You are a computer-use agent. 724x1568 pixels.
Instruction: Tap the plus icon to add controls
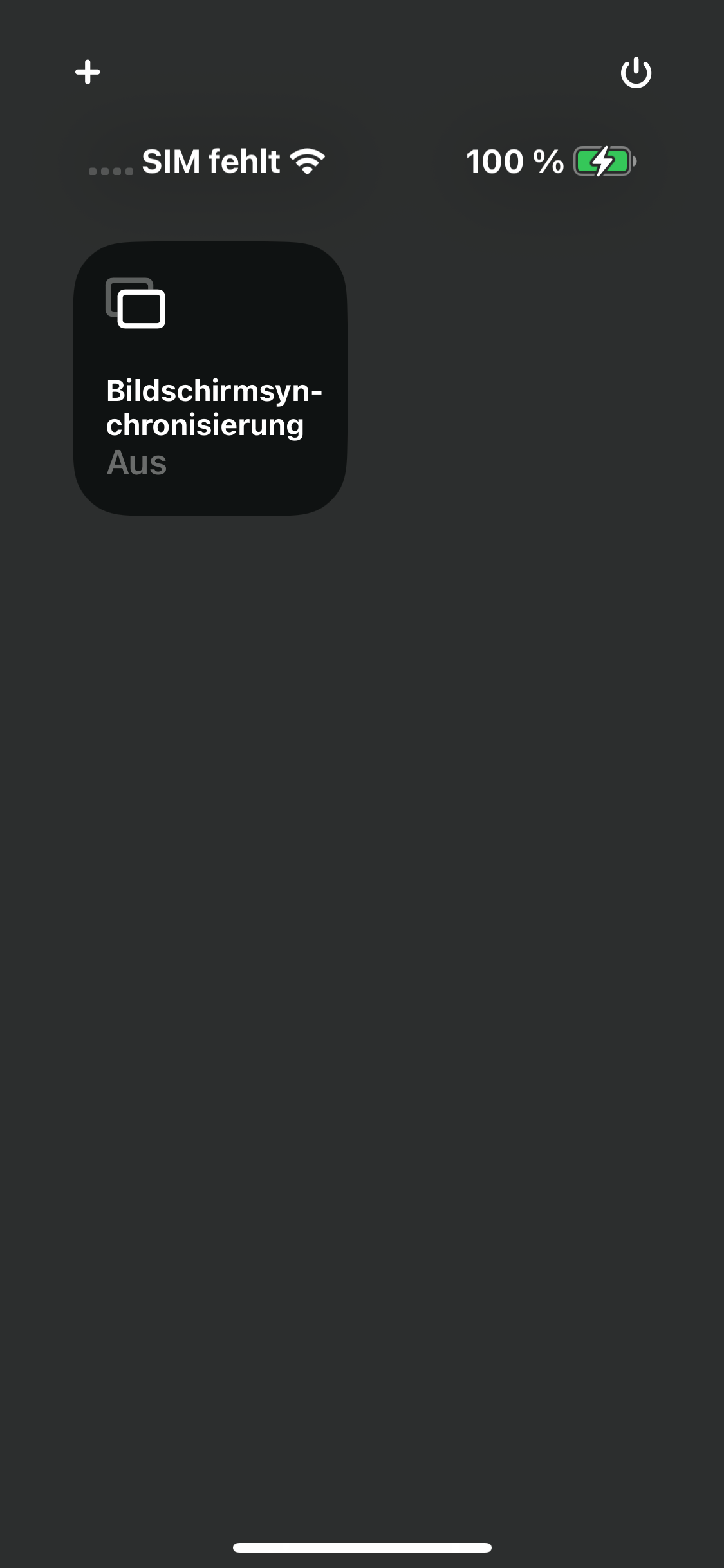pyautogui.click(x=88, y=72)
